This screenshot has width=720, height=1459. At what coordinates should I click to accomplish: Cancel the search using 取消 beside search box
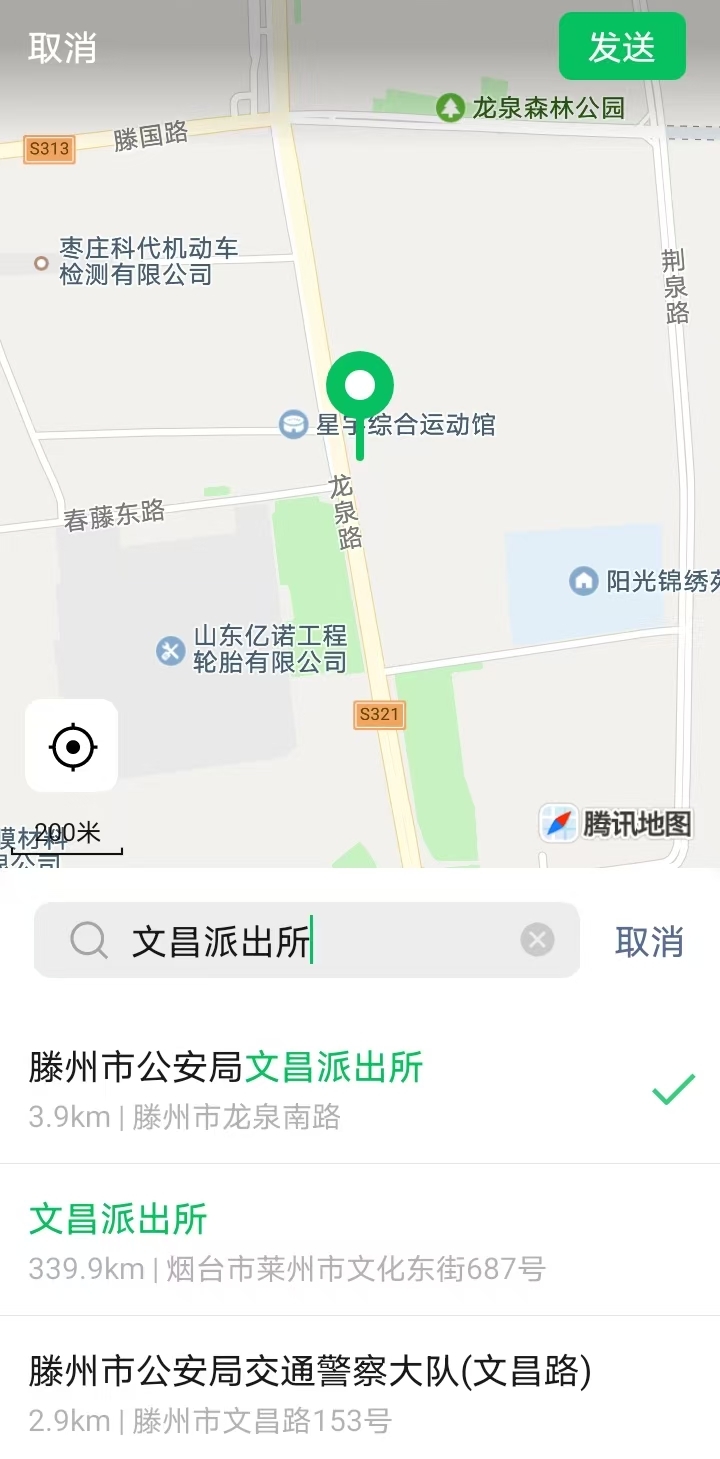click(x=649, y=941)
